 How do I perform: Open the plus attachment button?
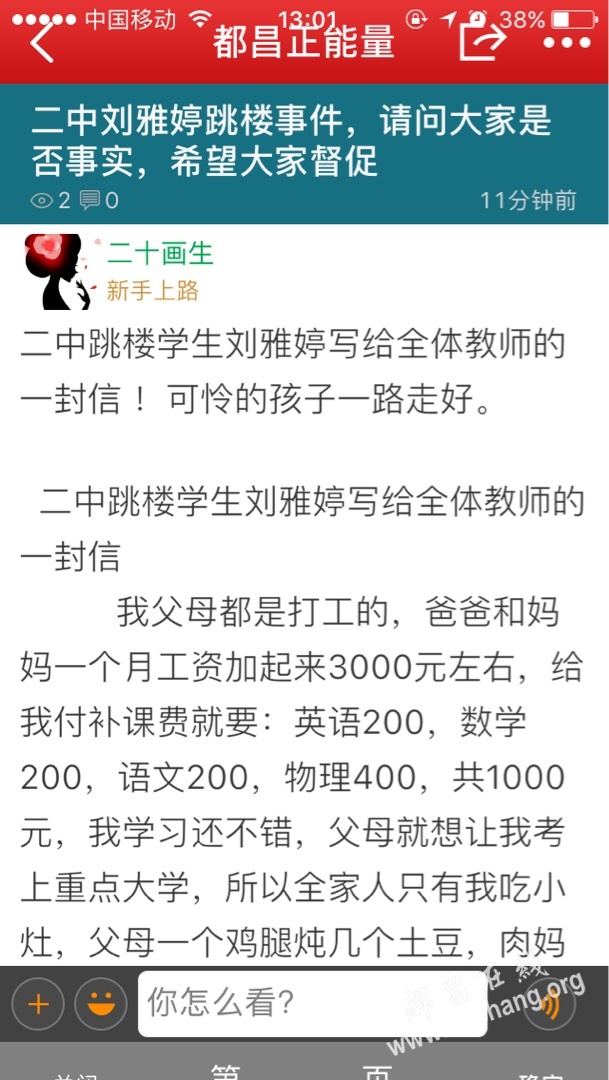pyautogui.click(x=38, y=1004)
